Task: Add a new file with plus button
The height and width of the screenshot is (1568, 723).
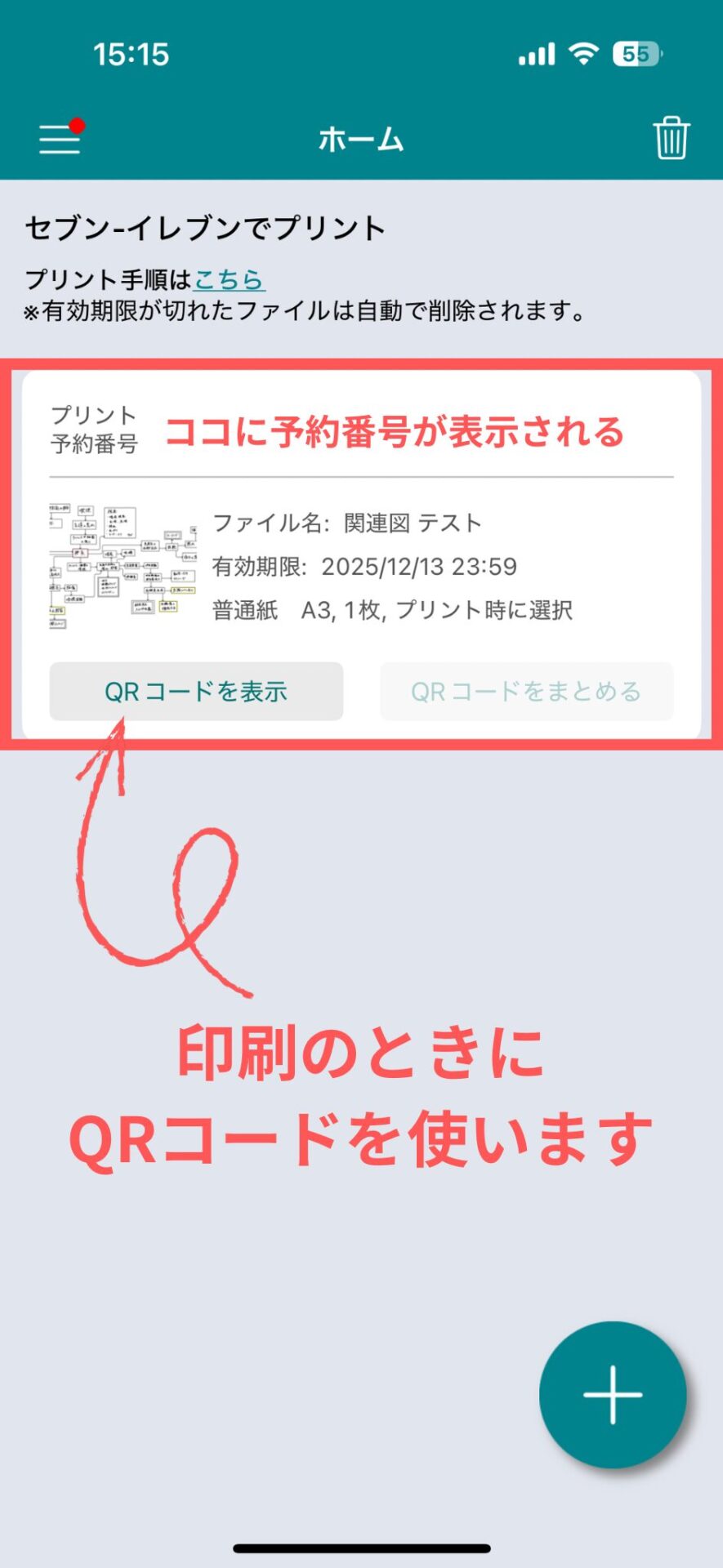Action: 613,1394
